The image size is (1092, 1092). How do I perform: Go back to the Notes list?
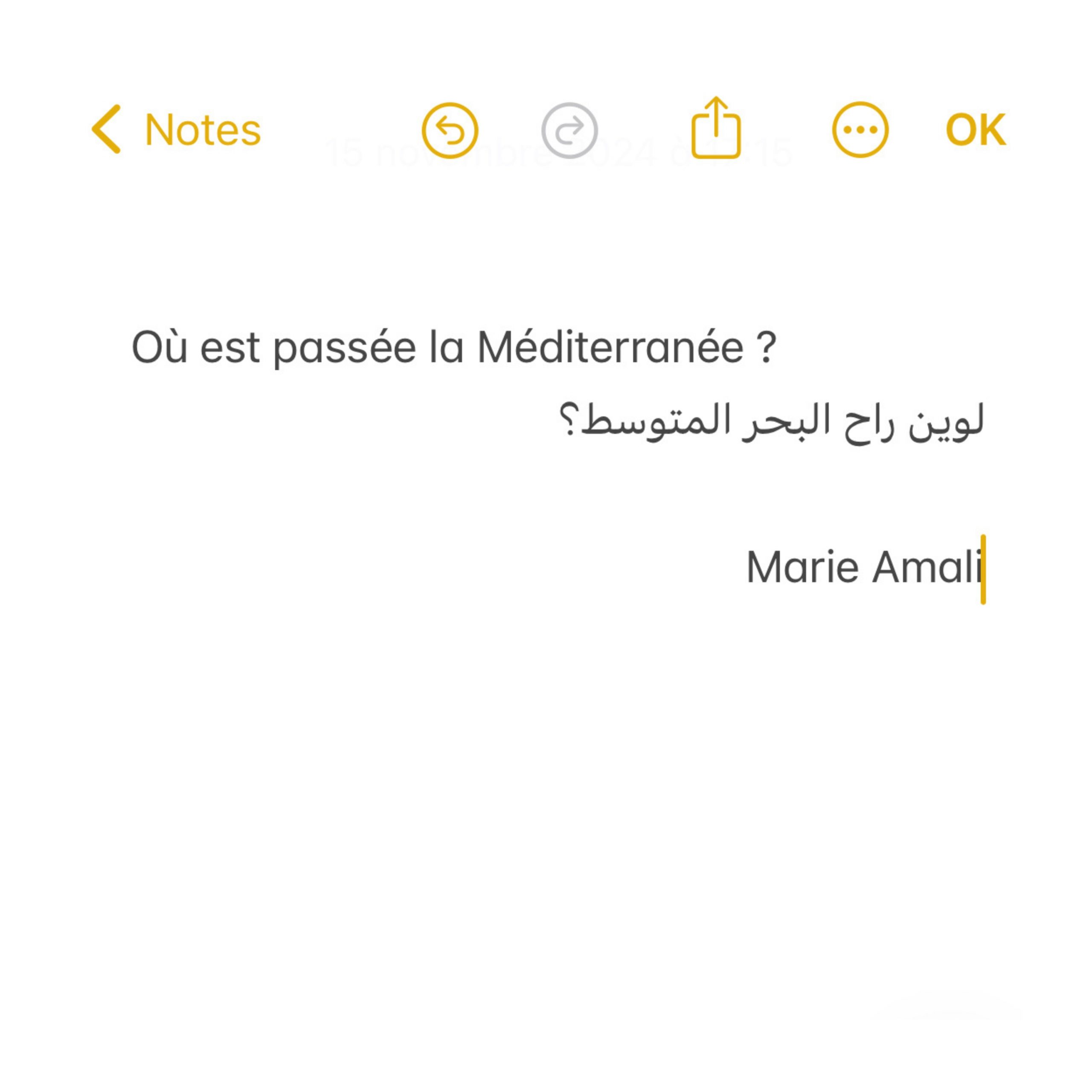176,129
